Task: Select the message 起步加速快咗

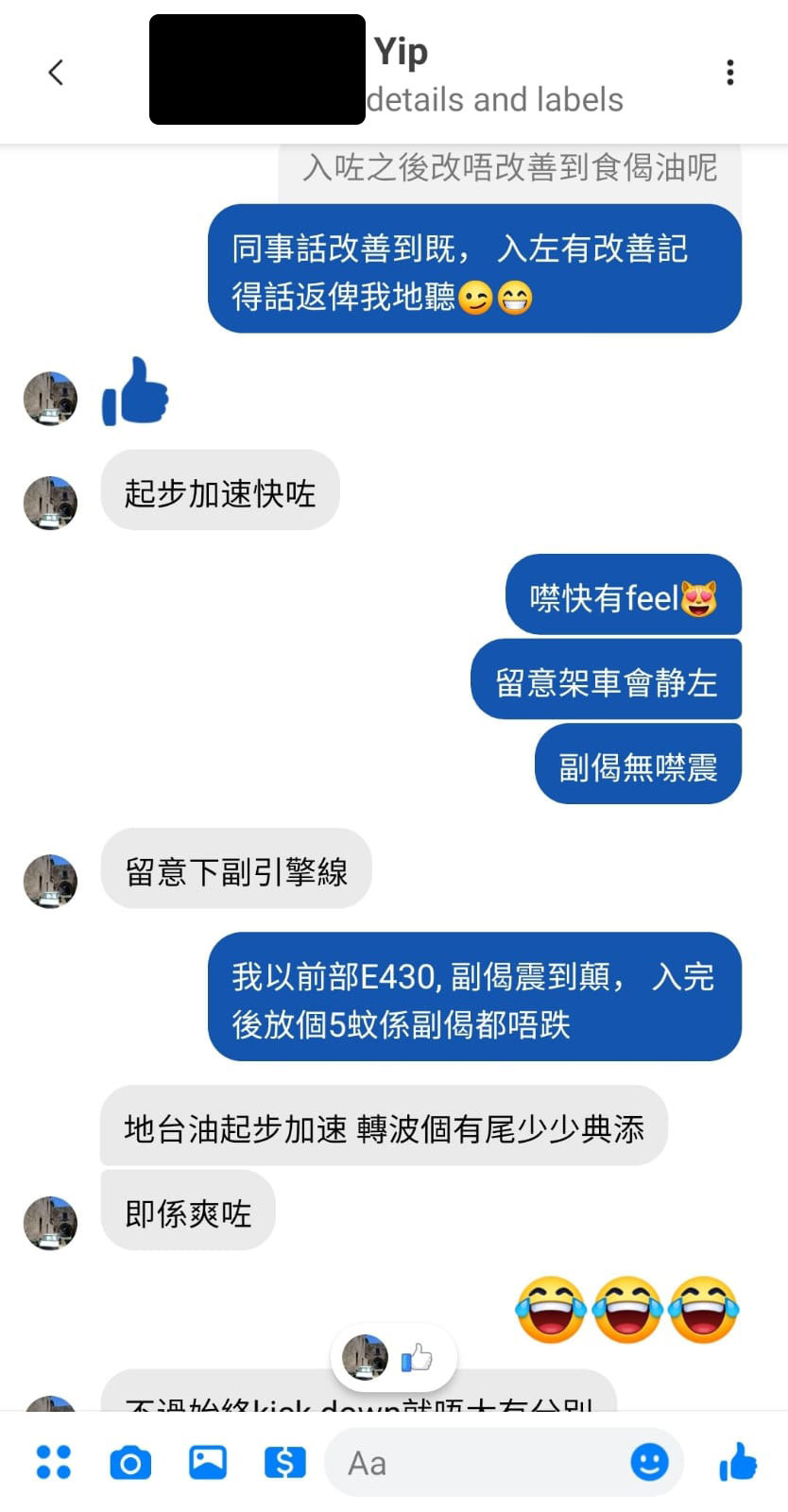Action: click(x=219, y=490)
